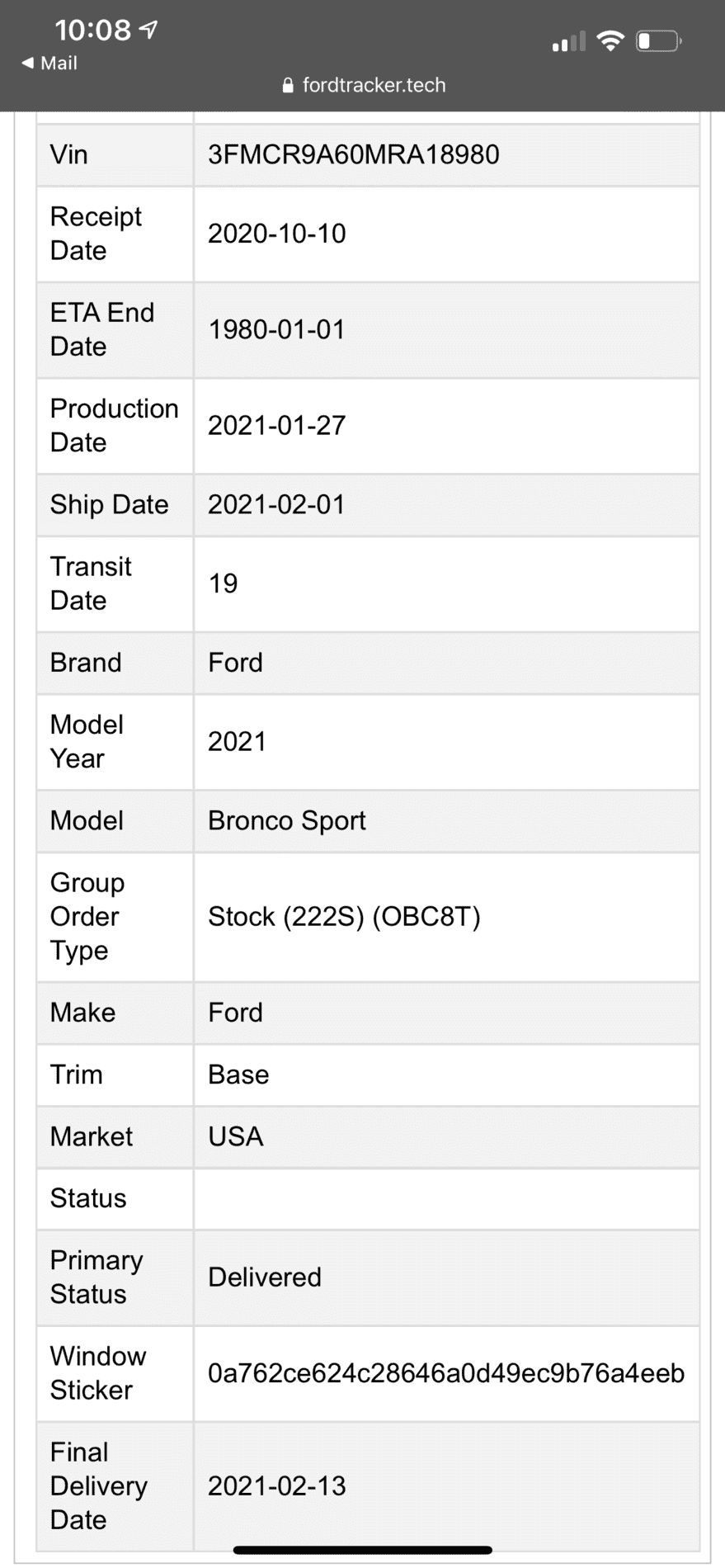Viewport: 725px width, 1568px height.
Task: Select the Primary Status Delivered cell
Action: point(264,1277)
